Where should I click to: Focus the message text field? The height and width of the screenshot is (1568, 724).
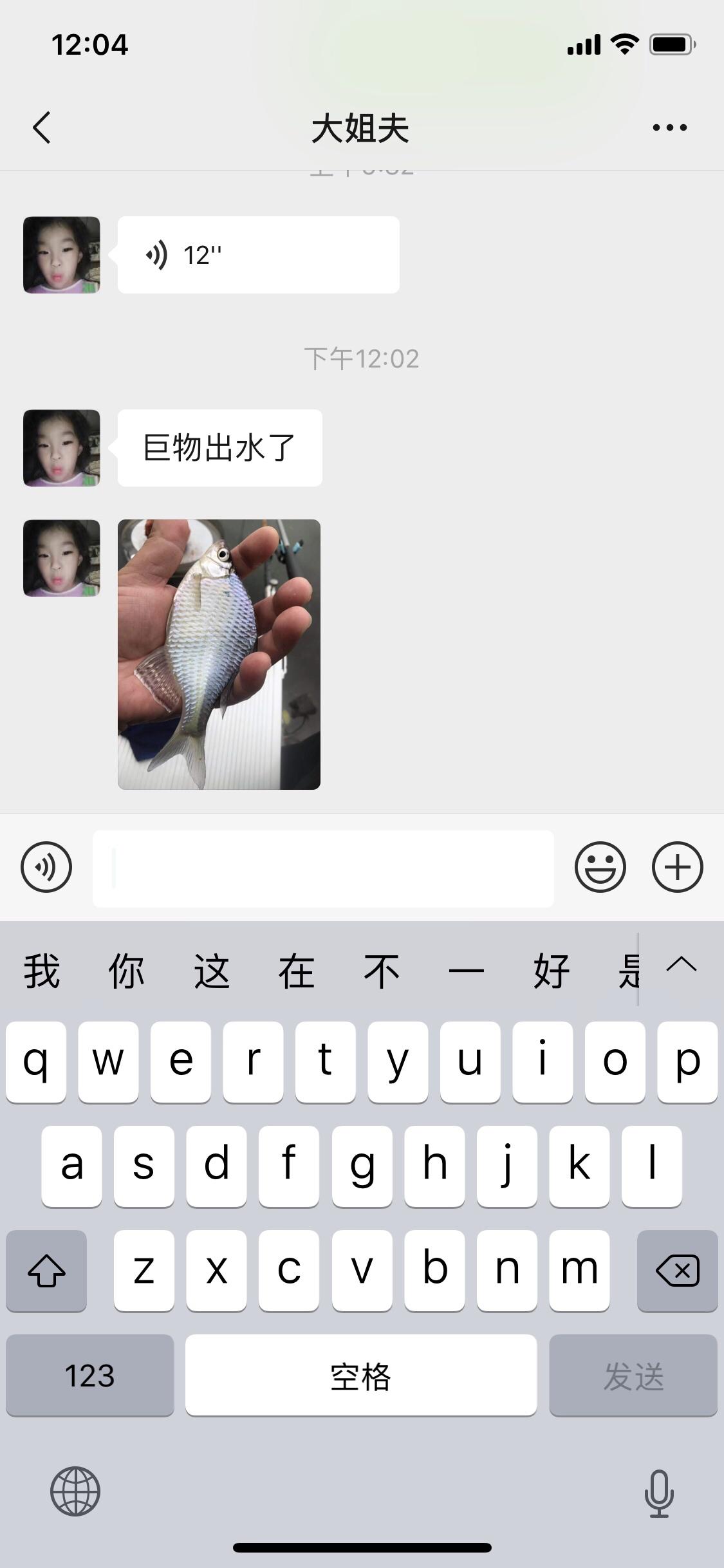[323, 868]
